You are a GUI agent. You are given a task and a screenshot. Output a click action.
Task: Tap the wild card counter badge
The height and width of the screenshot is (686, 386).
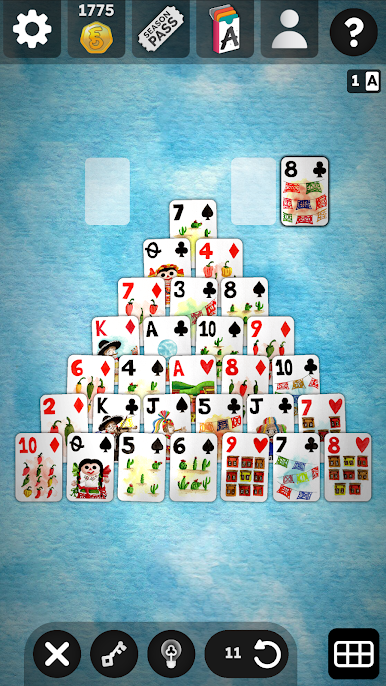[x=364, y=81]
